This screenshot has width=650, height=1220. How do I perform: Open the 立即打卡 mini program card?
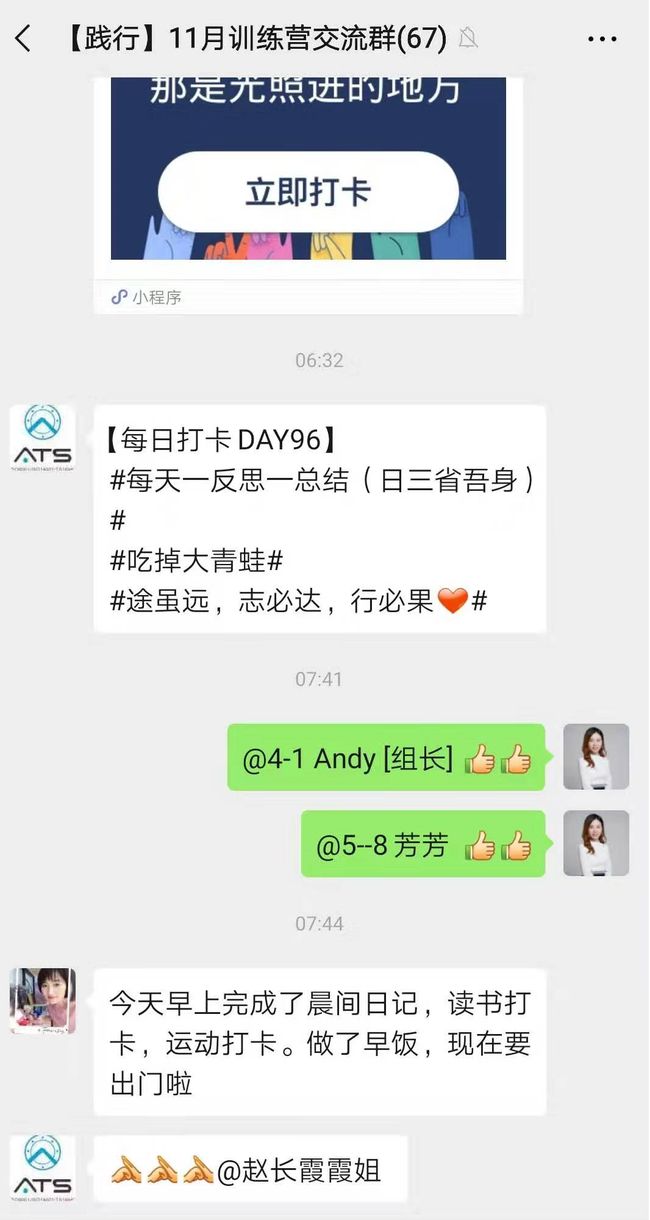(308, 192)
